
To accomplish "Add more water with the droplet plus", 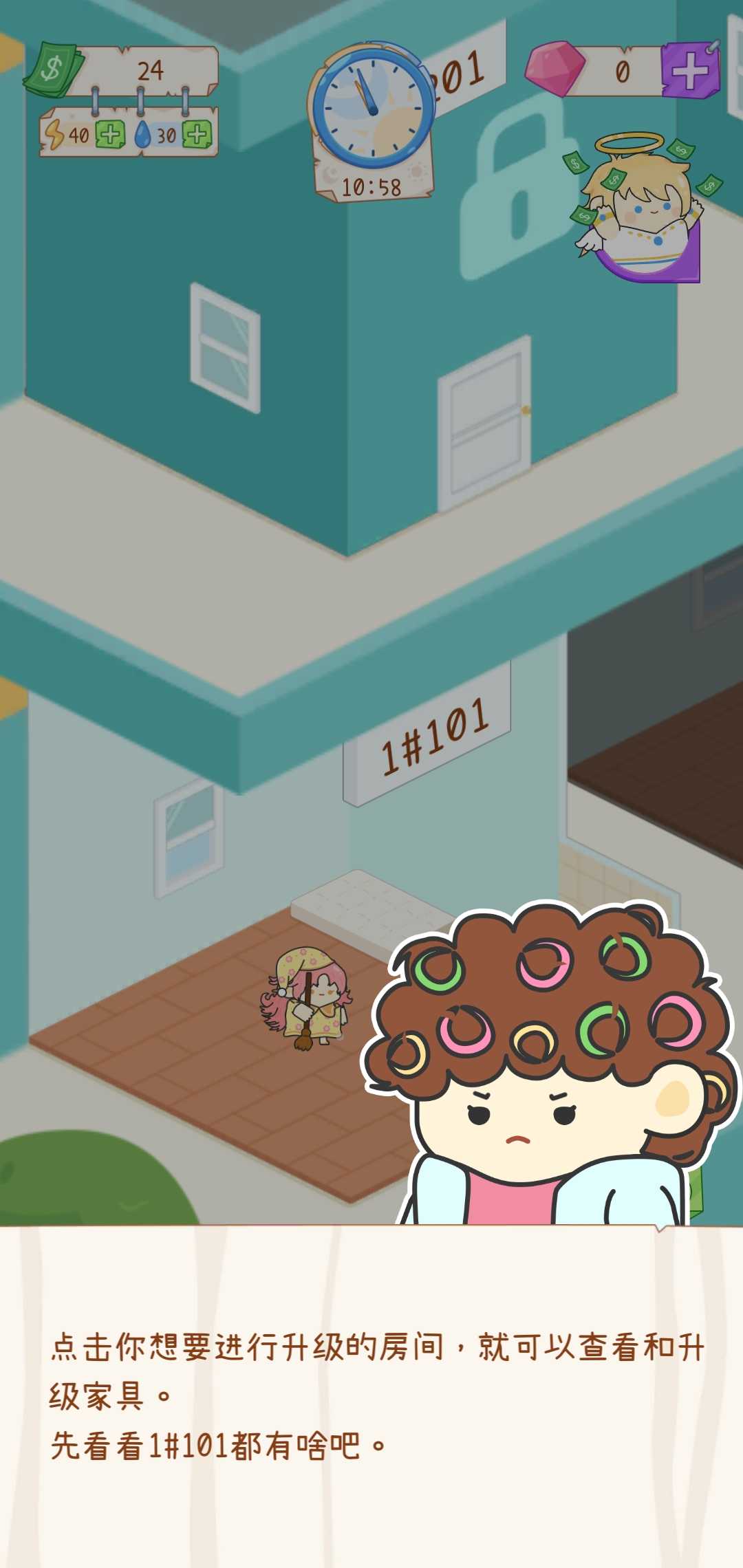I will click(197, 135).
